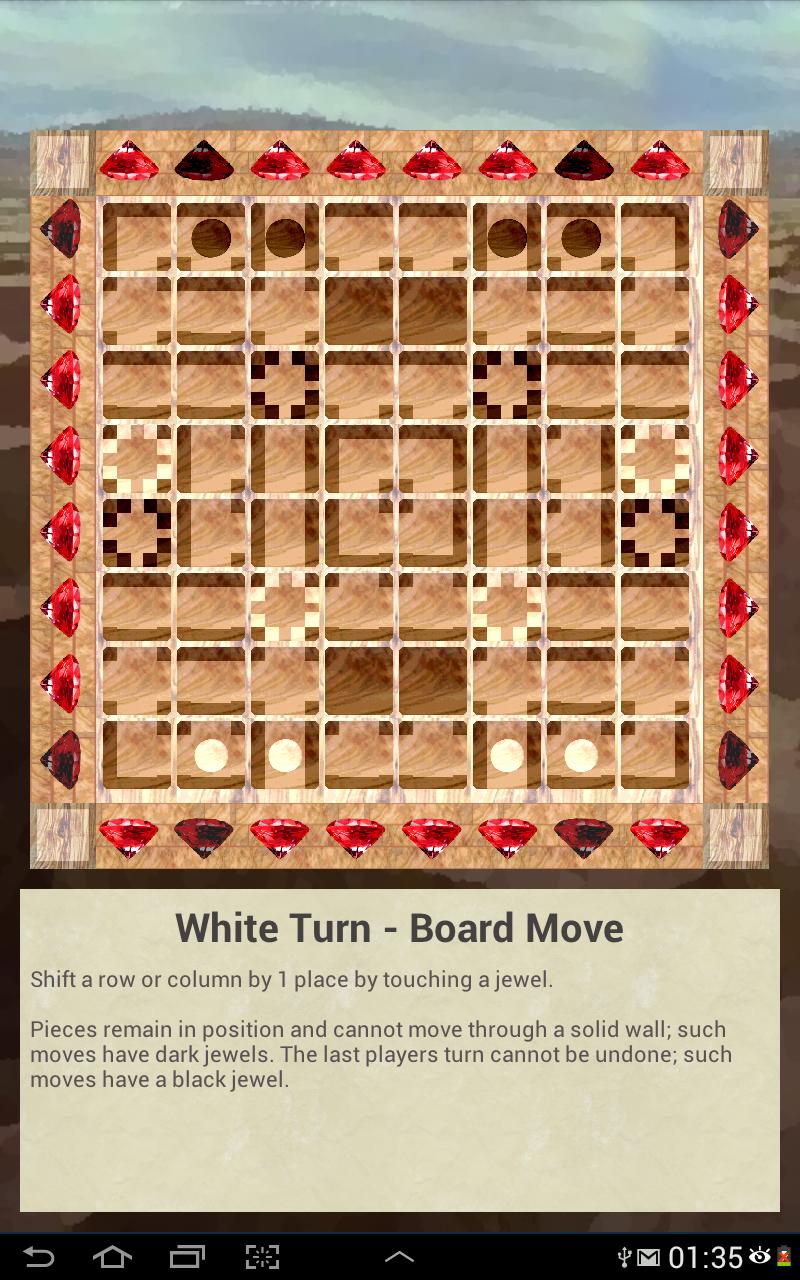This screenshot has height=1280, width=800.
Task: Tap the top jewel above the first column
Action: (x=128, y=160)
